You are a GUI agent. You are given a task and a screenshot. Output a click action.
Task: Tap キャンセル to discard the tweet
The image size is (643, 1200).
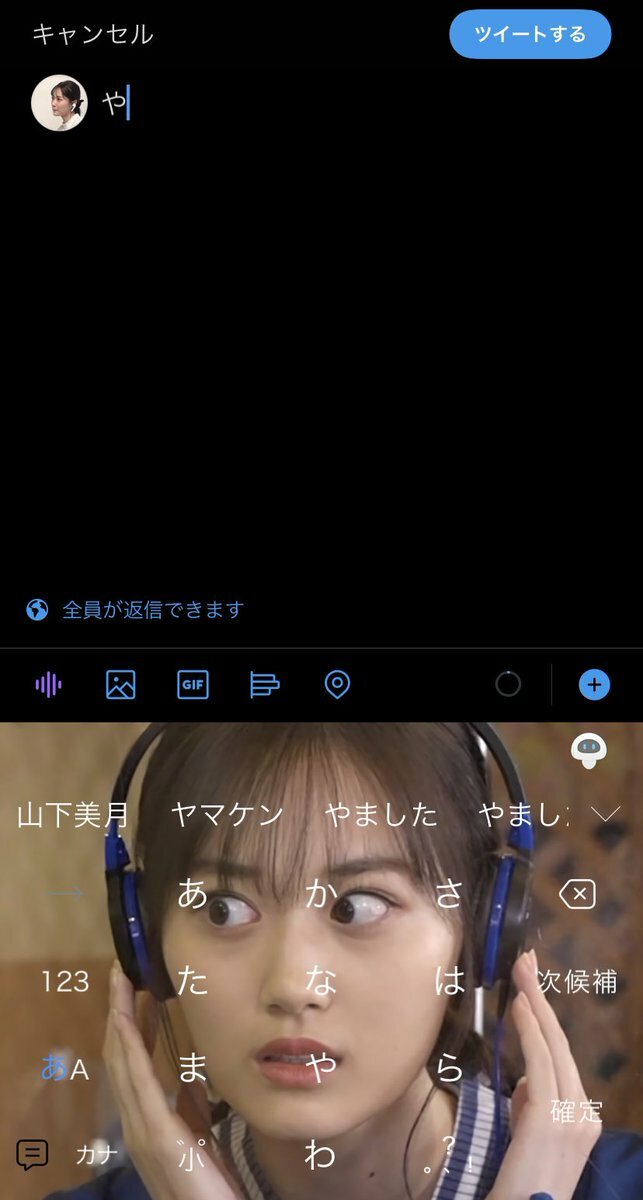(x=92, y=35)
